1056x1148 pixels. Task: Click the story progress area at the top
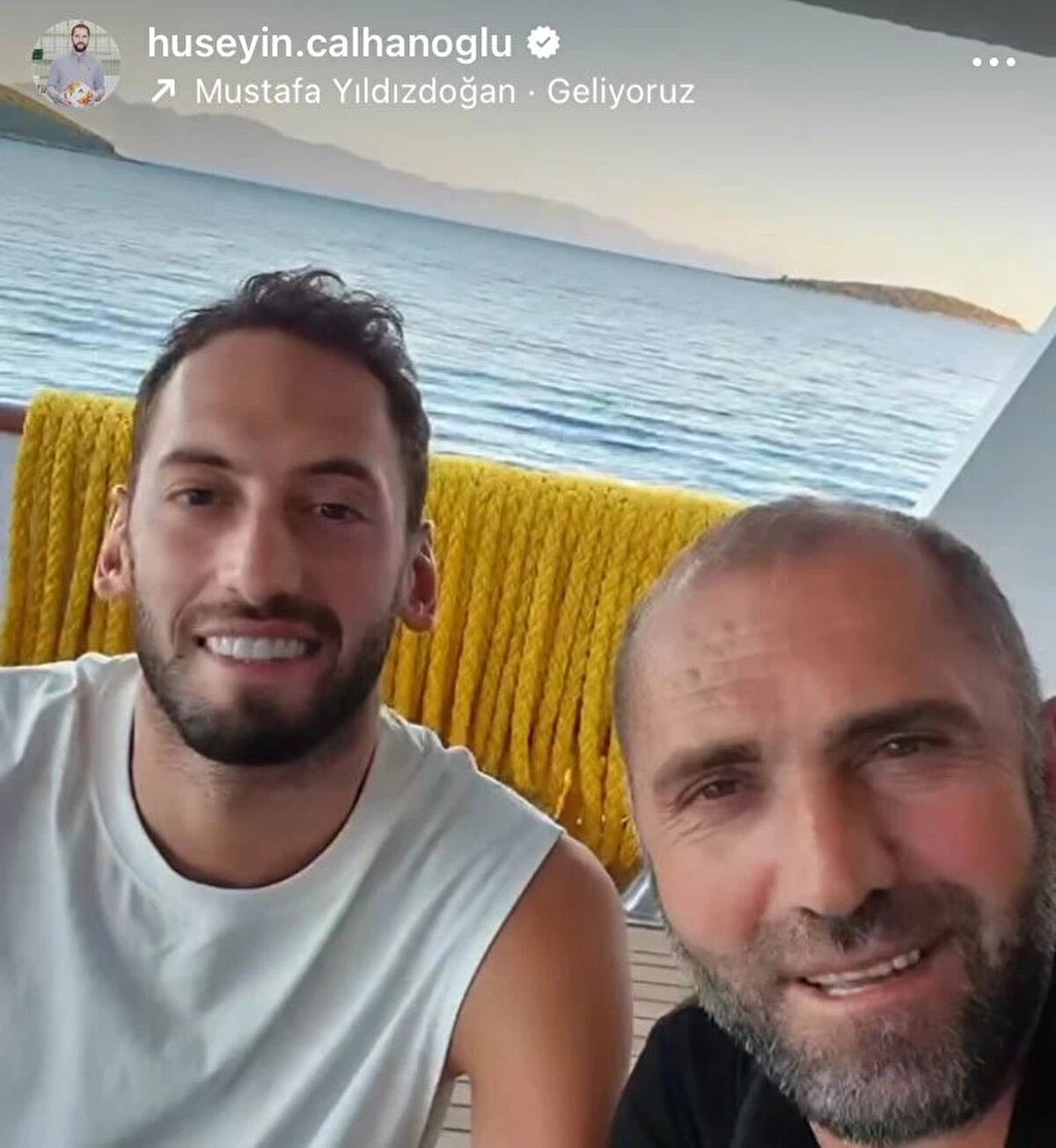(x=528, y=7)
